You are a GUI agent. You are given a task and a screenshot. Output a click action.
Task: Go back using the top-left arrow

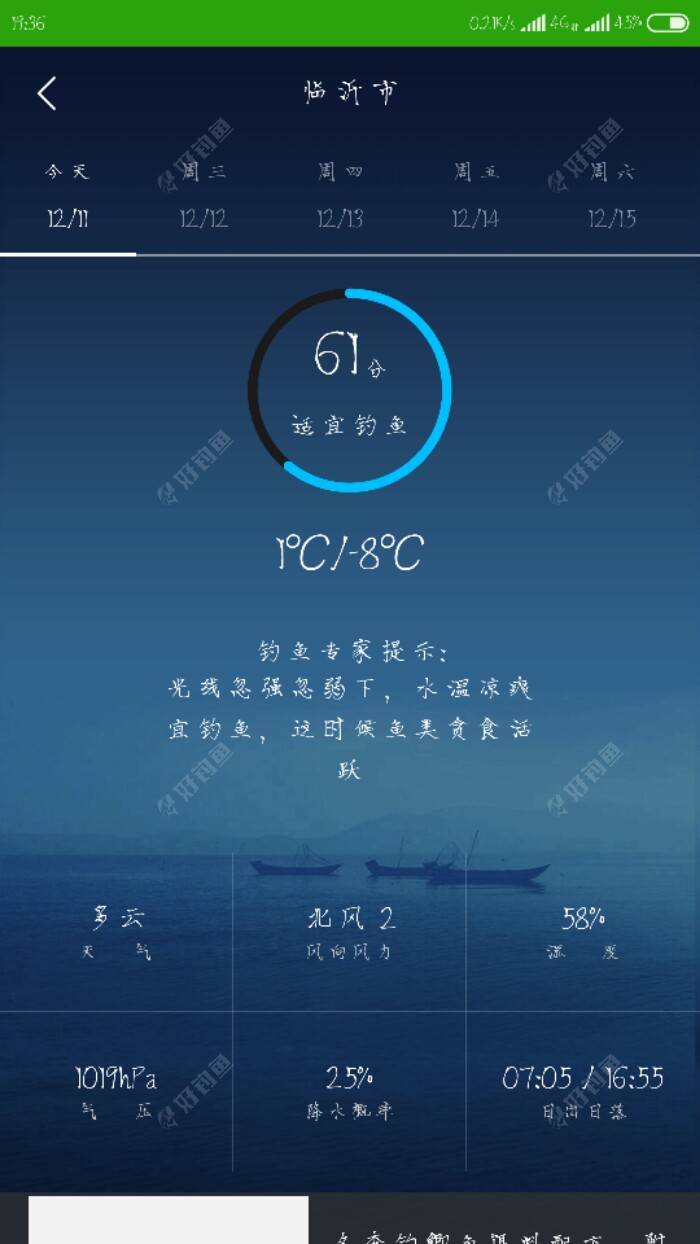pos(46,93)
